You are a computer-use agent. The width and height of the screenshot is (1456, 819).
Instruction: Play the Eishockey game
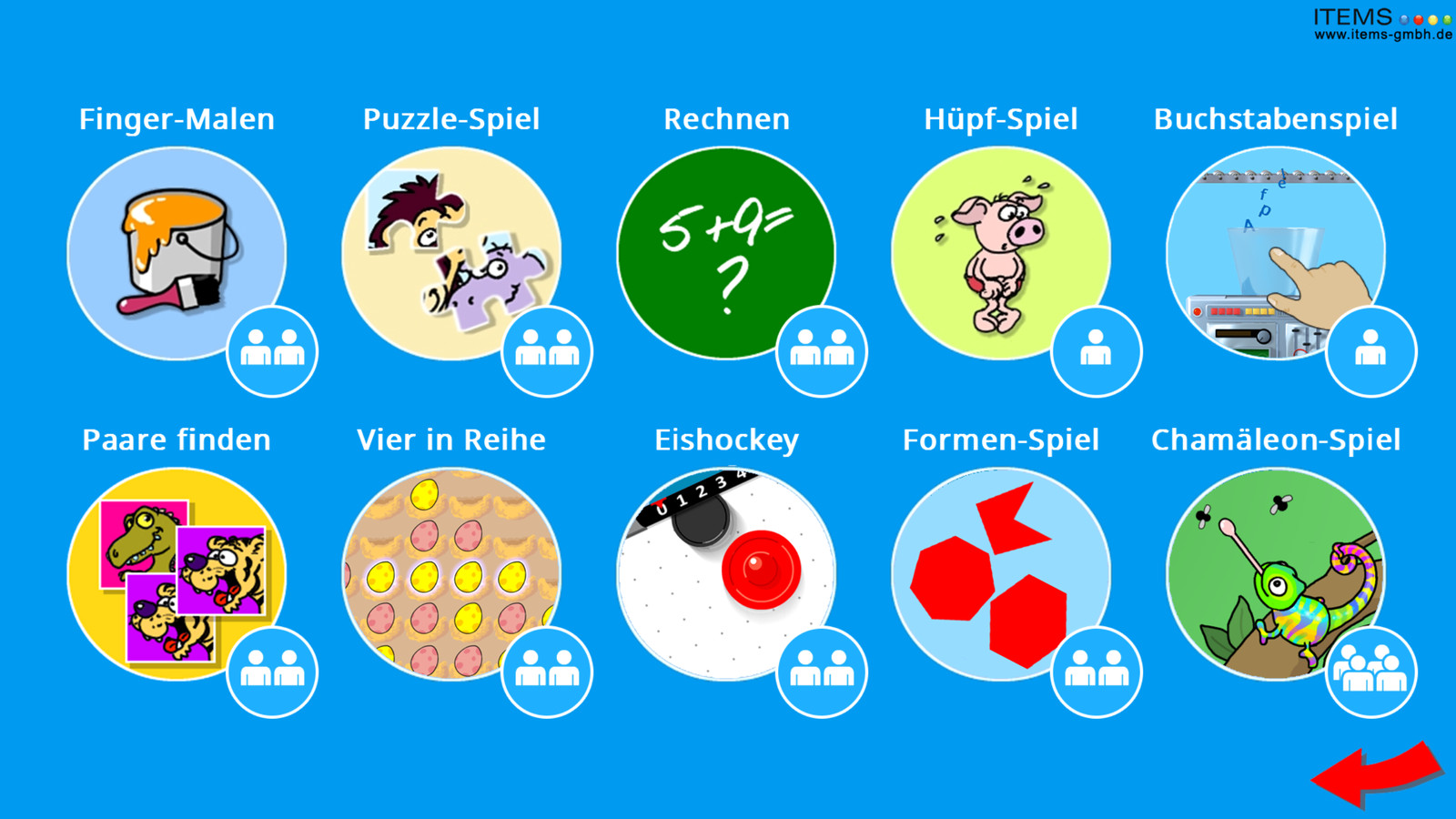[726, 573]
